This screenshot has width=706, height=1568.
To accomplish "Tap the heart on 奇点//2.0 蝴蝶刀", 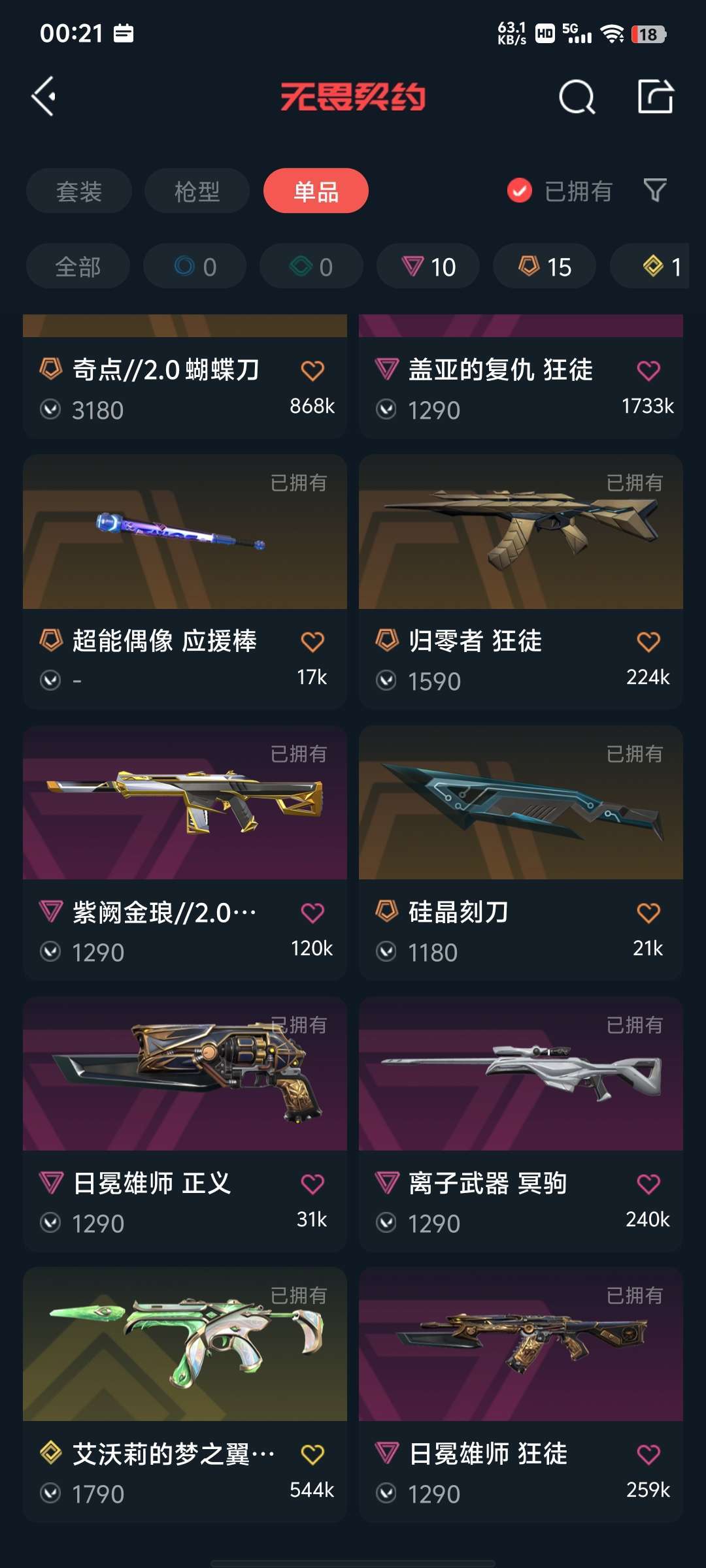I will point(312,370).
